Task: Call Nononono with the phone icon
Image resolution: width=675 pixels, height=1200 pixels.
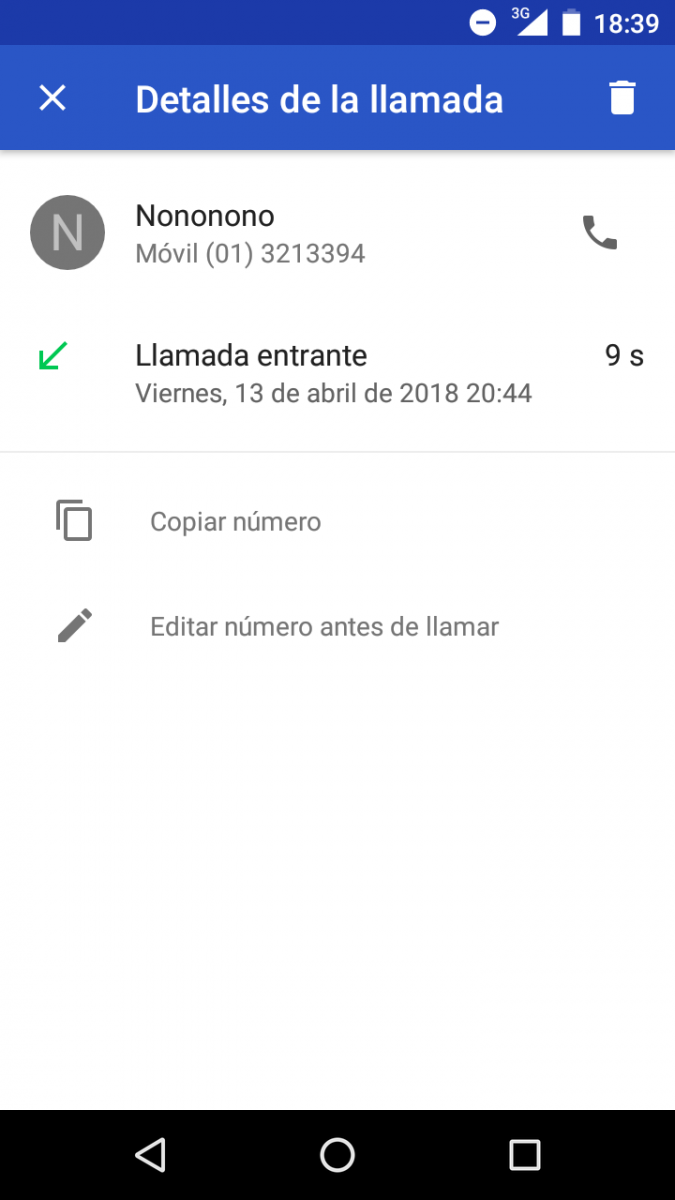Action: click(x=600, y=233)
